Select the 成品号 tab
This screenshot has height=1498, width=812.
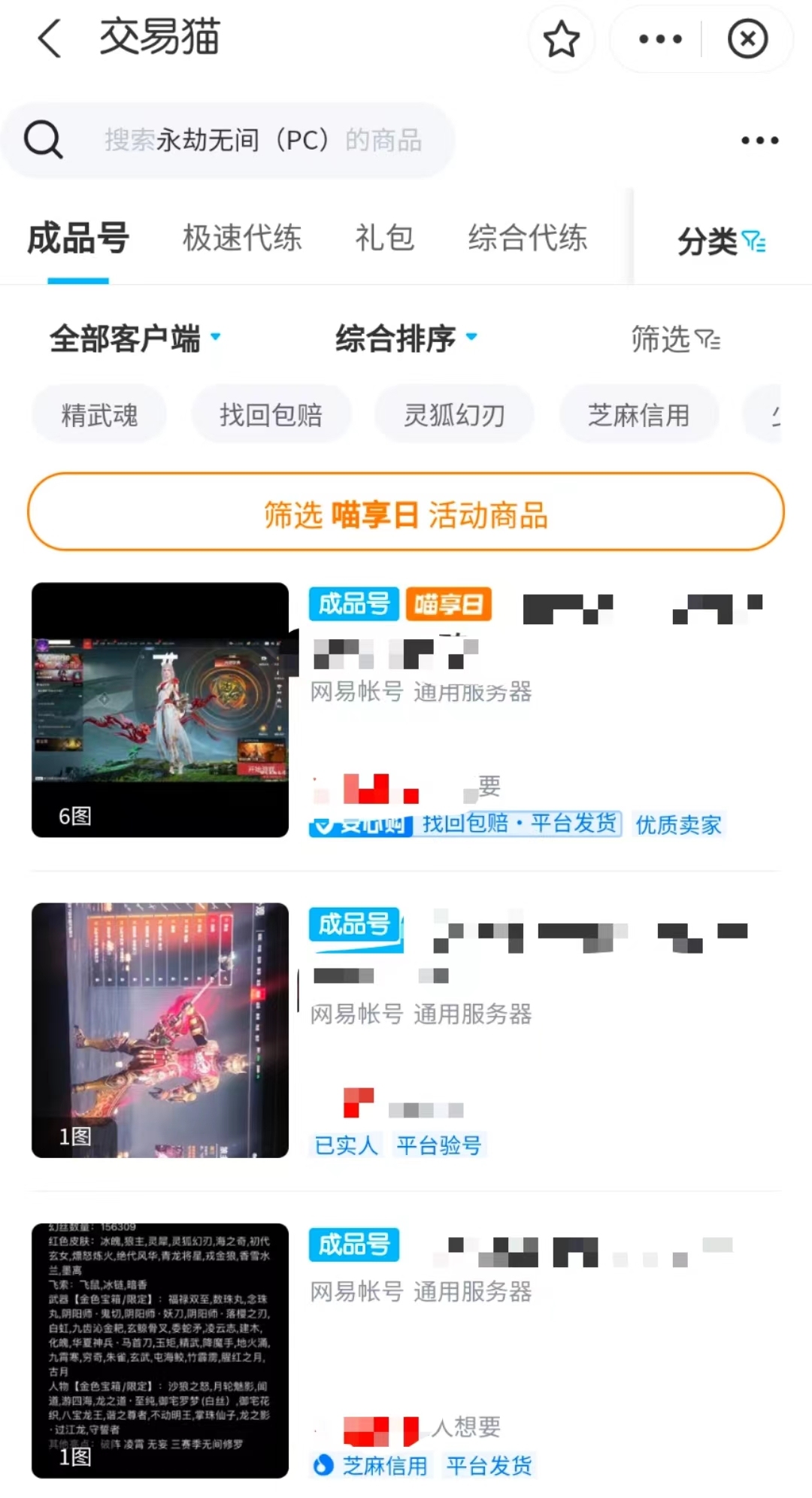click(78, 238)
